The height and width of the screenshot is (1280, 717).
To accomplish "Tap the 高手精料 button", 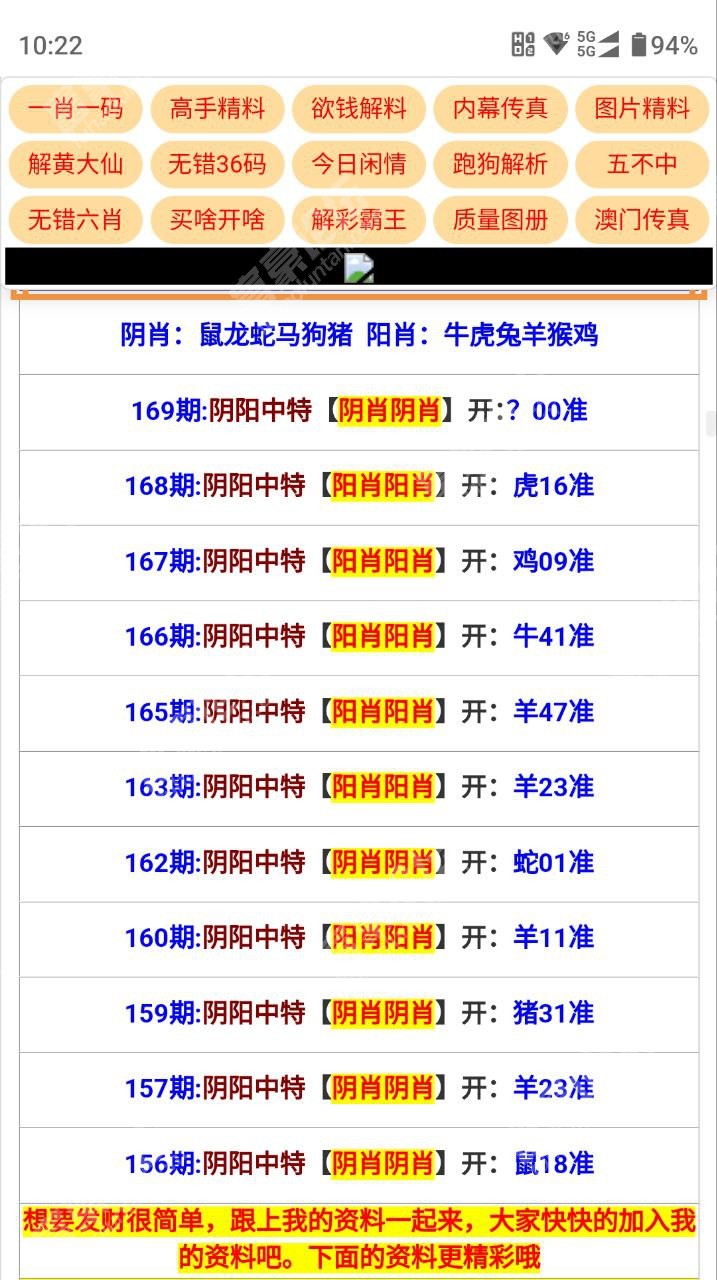I will (217, 109).
